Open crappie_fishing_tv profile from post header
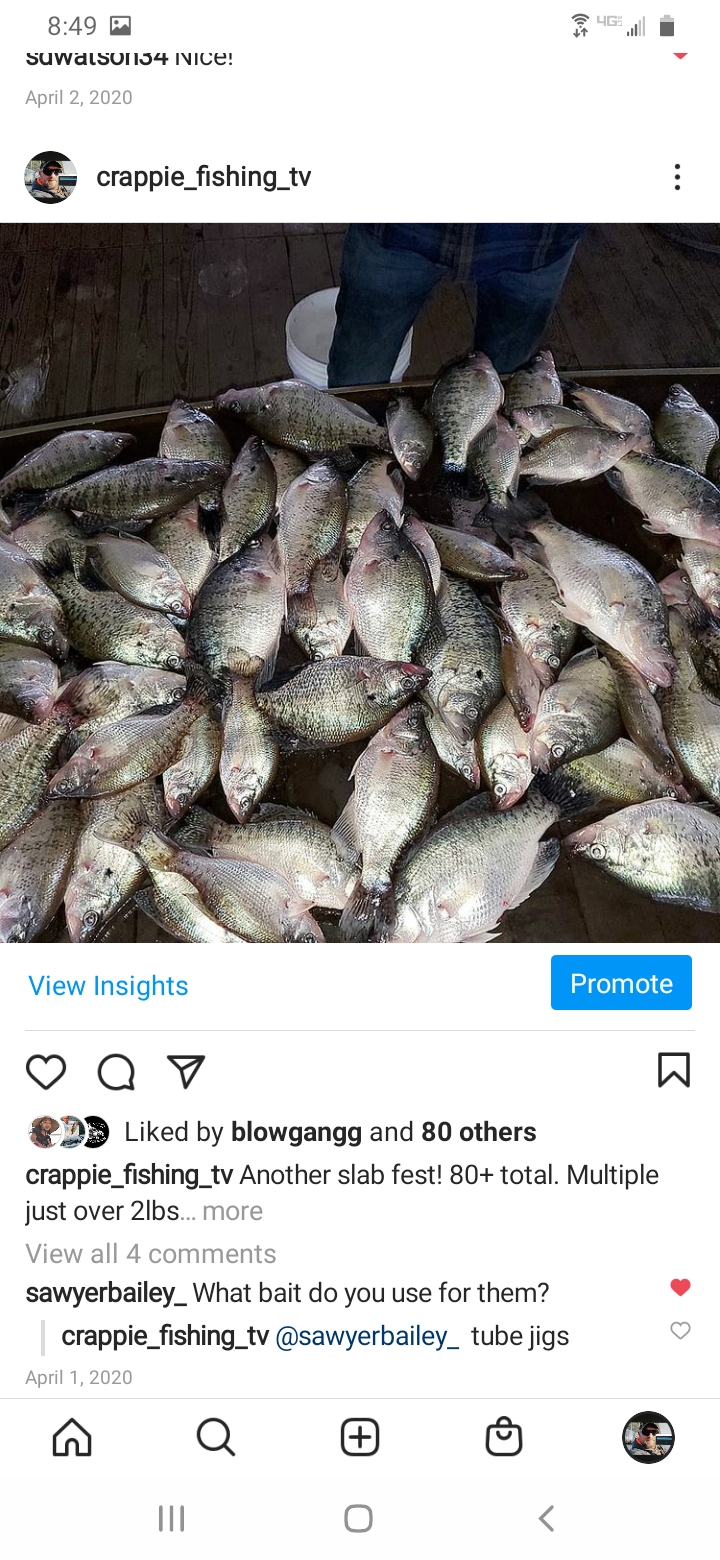 click(x=203, y=177)
